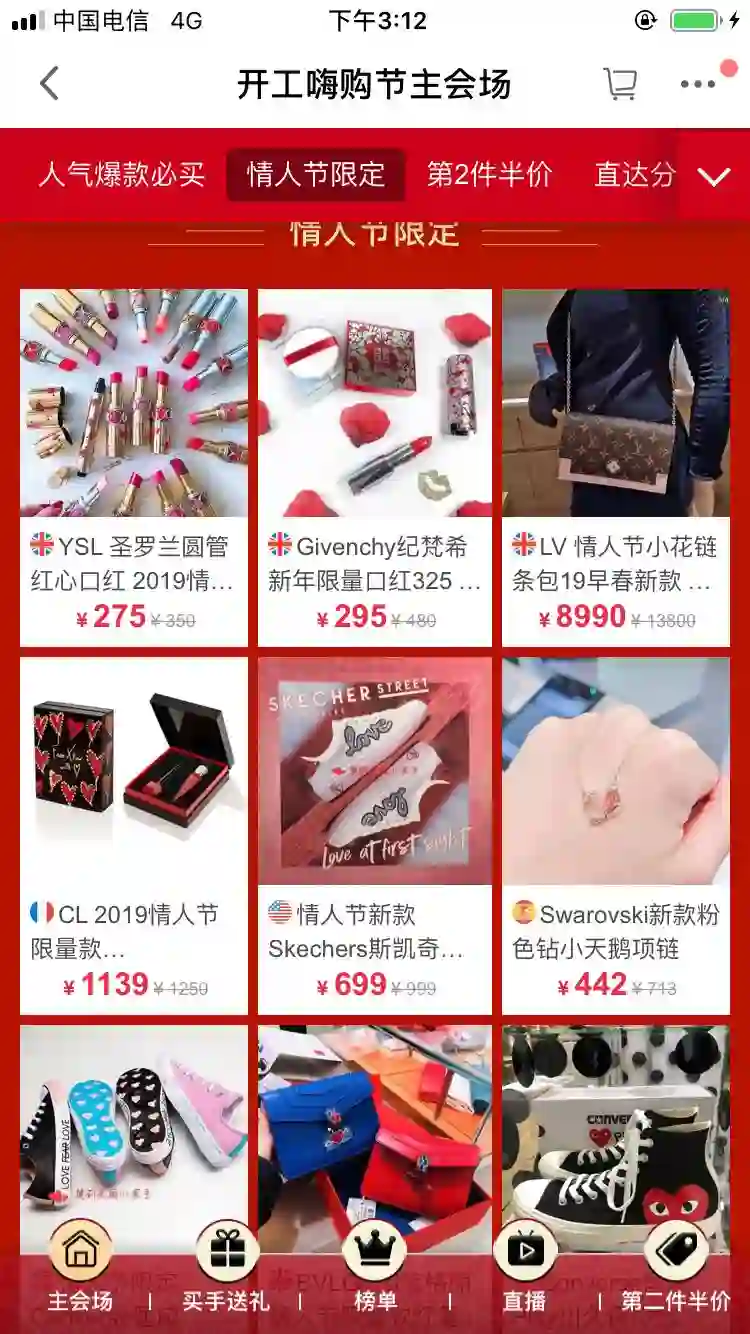Open the three-dot more menu
Viewport: 750px width, 1334px height.
(x=697, y=84)
